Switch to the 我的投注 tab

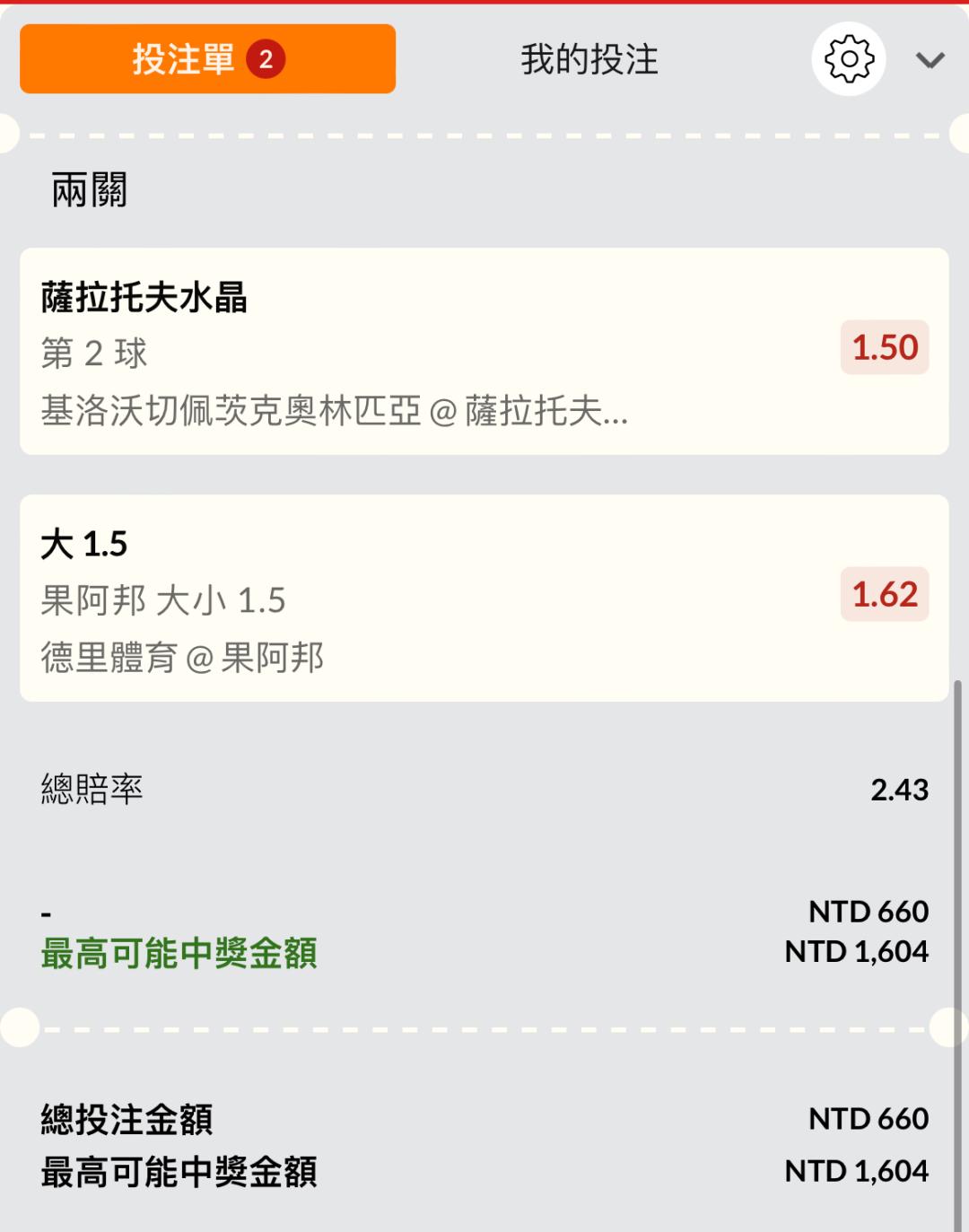(589, 59)
